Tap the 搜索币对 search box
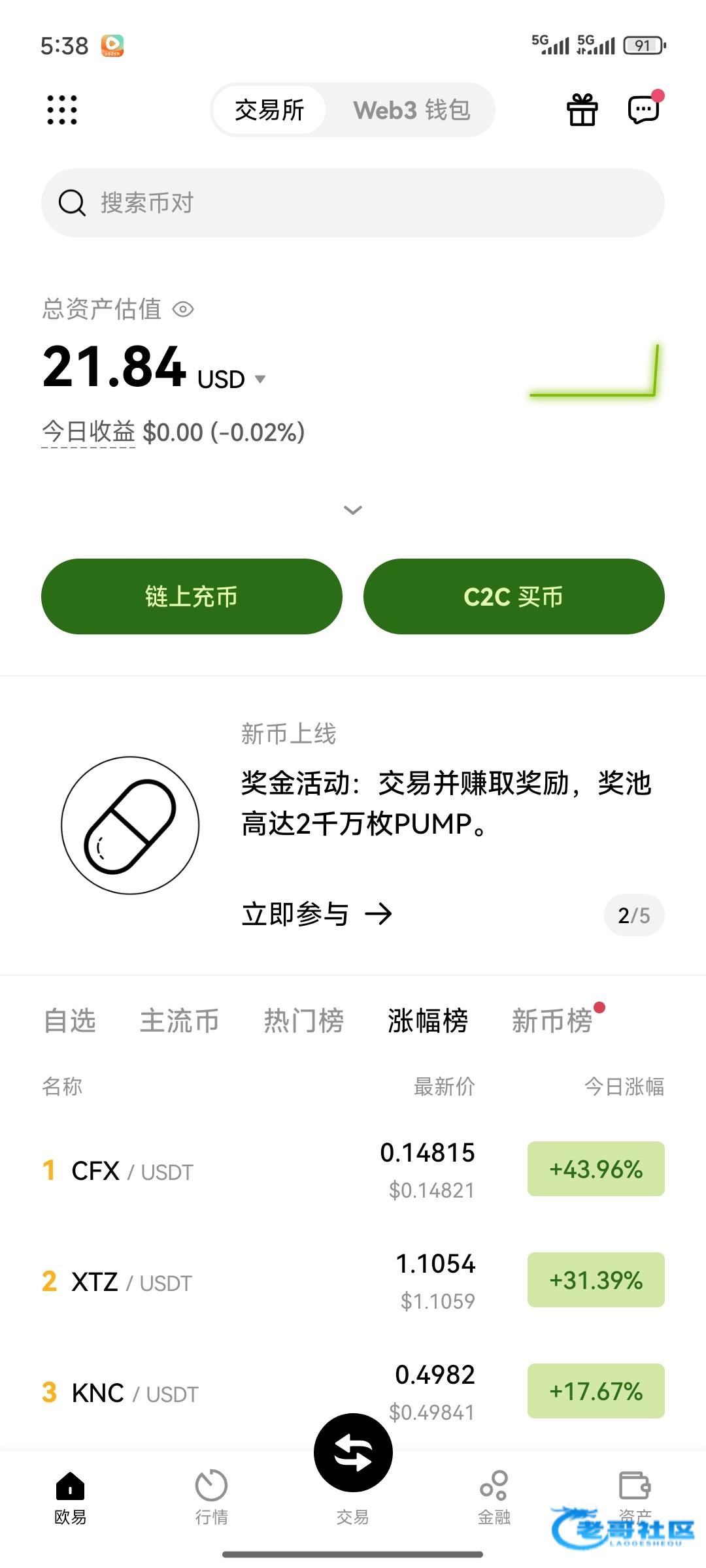Viewport: 706px width, 1568px height. [353, 203]
